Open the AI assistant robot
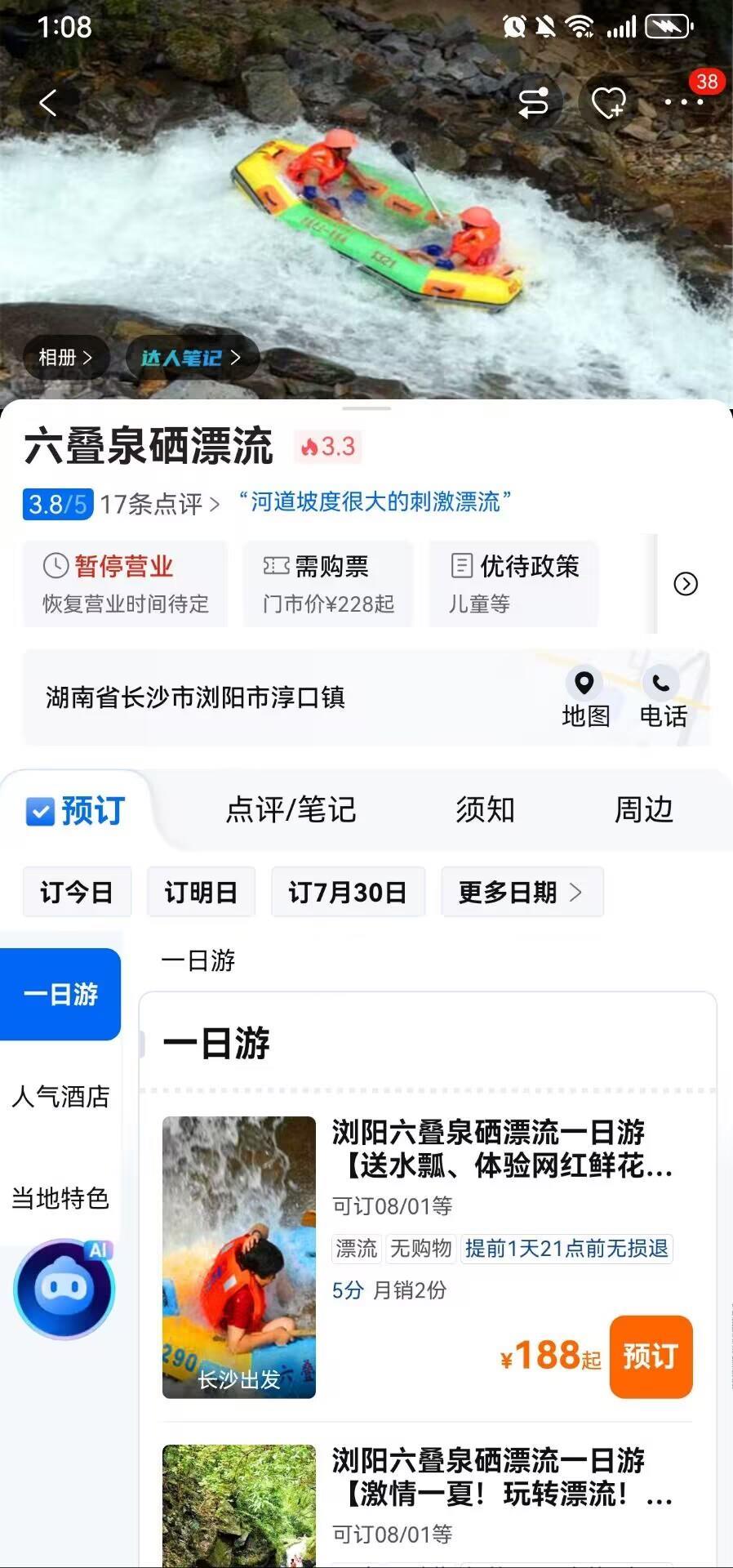 [64, 1290]
